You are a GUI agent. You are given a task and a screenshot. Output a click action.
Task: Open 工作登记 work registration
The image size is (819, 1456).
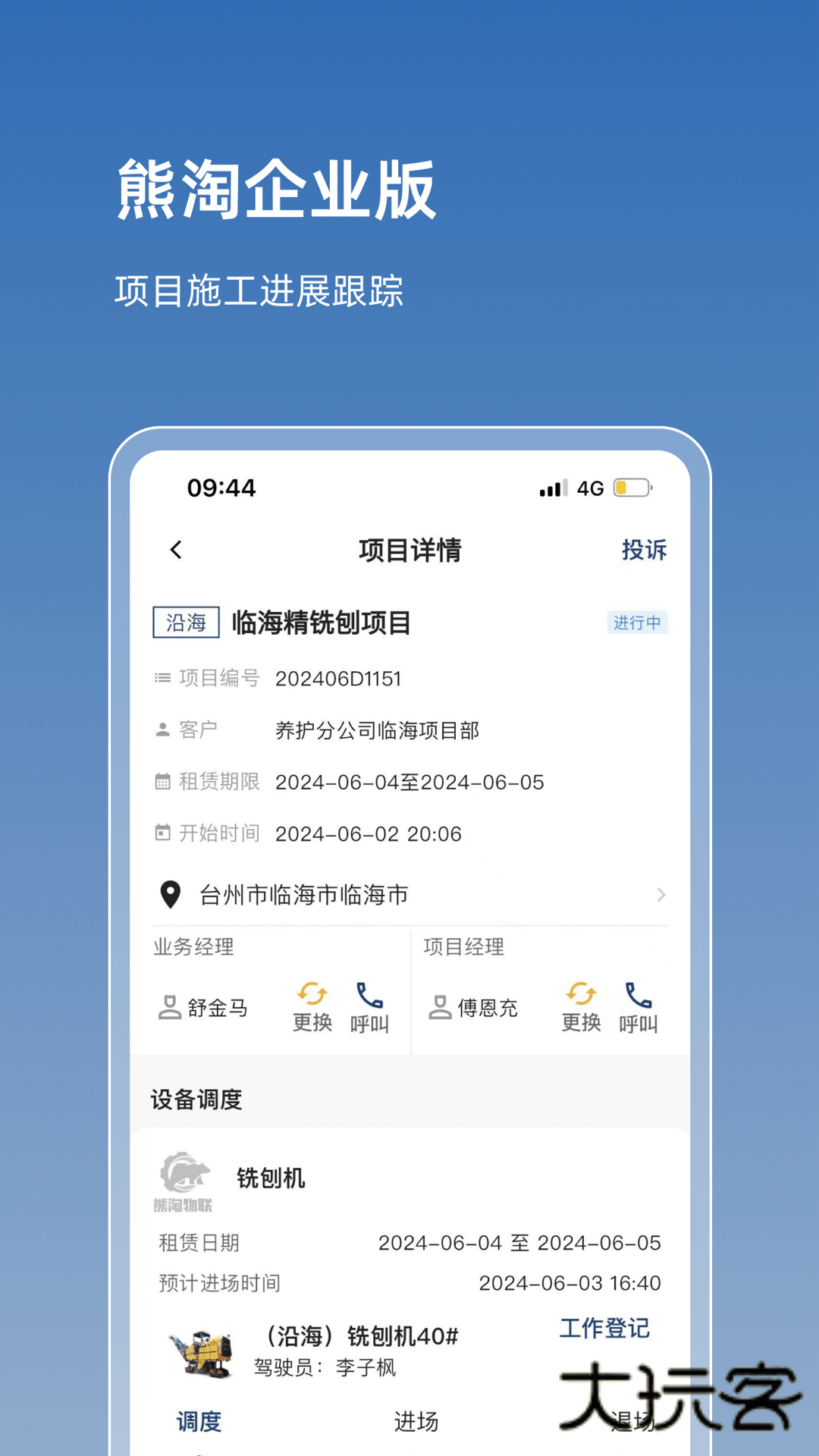(x=604, y=1329)
